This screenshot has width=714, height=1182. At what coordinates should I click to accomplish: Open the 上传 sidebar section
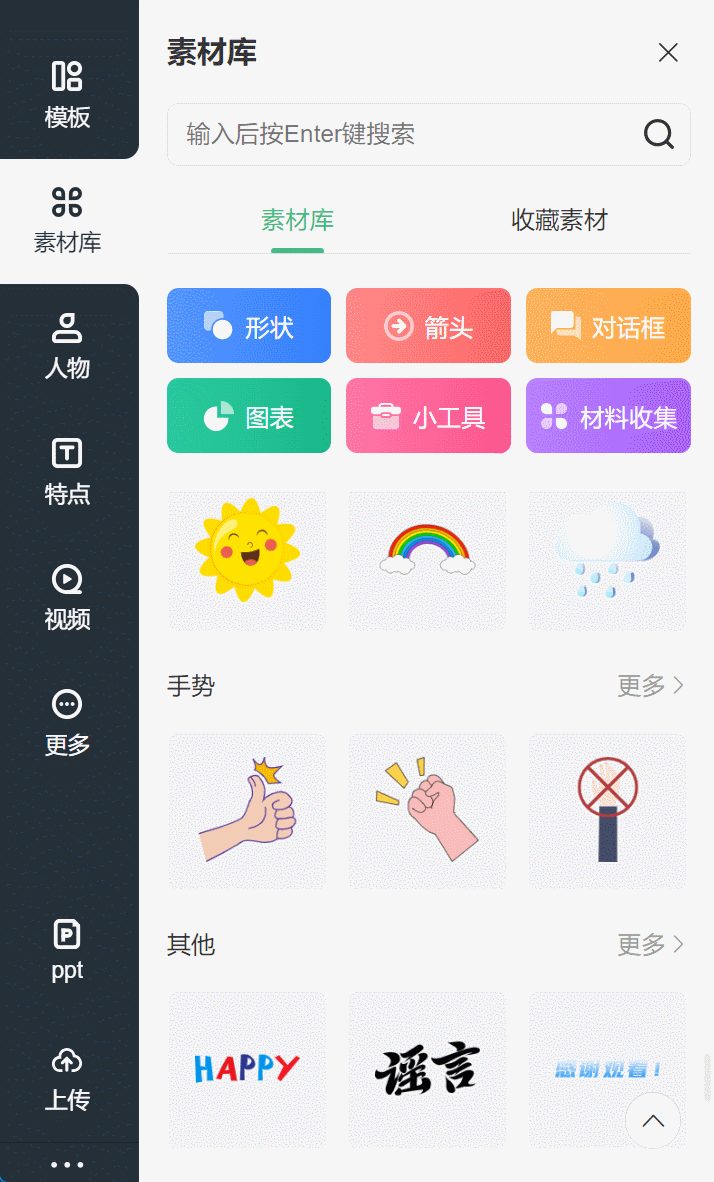point(67,1079)
